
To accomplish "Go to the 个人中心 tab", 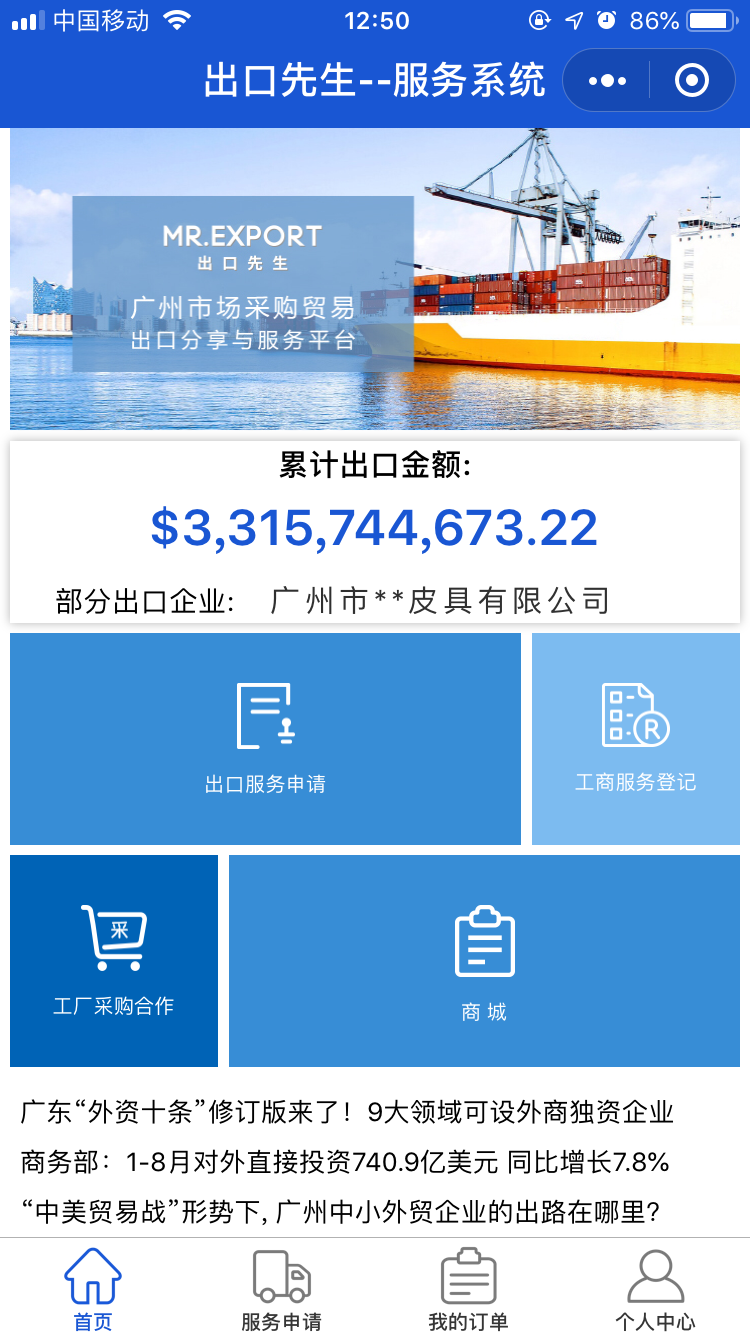I will pyautogui.click(x=655, y=1290).
